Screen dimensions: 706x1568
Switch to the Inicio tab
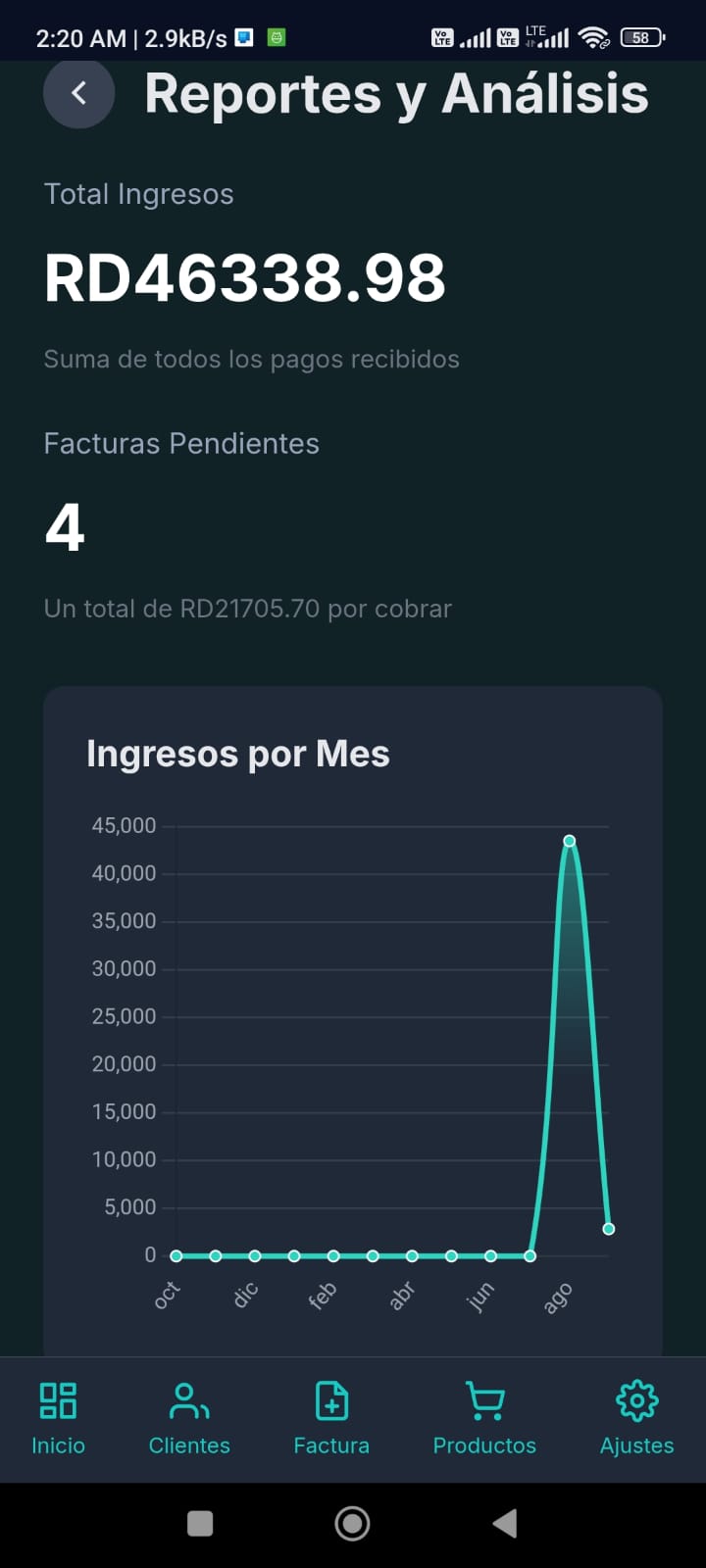point(58,1418)
